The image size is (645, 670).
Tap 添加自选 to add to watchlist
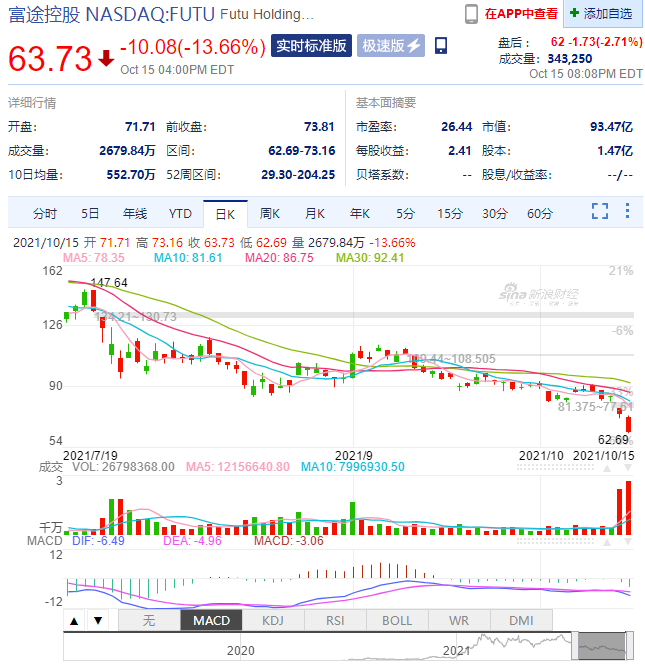602,14
